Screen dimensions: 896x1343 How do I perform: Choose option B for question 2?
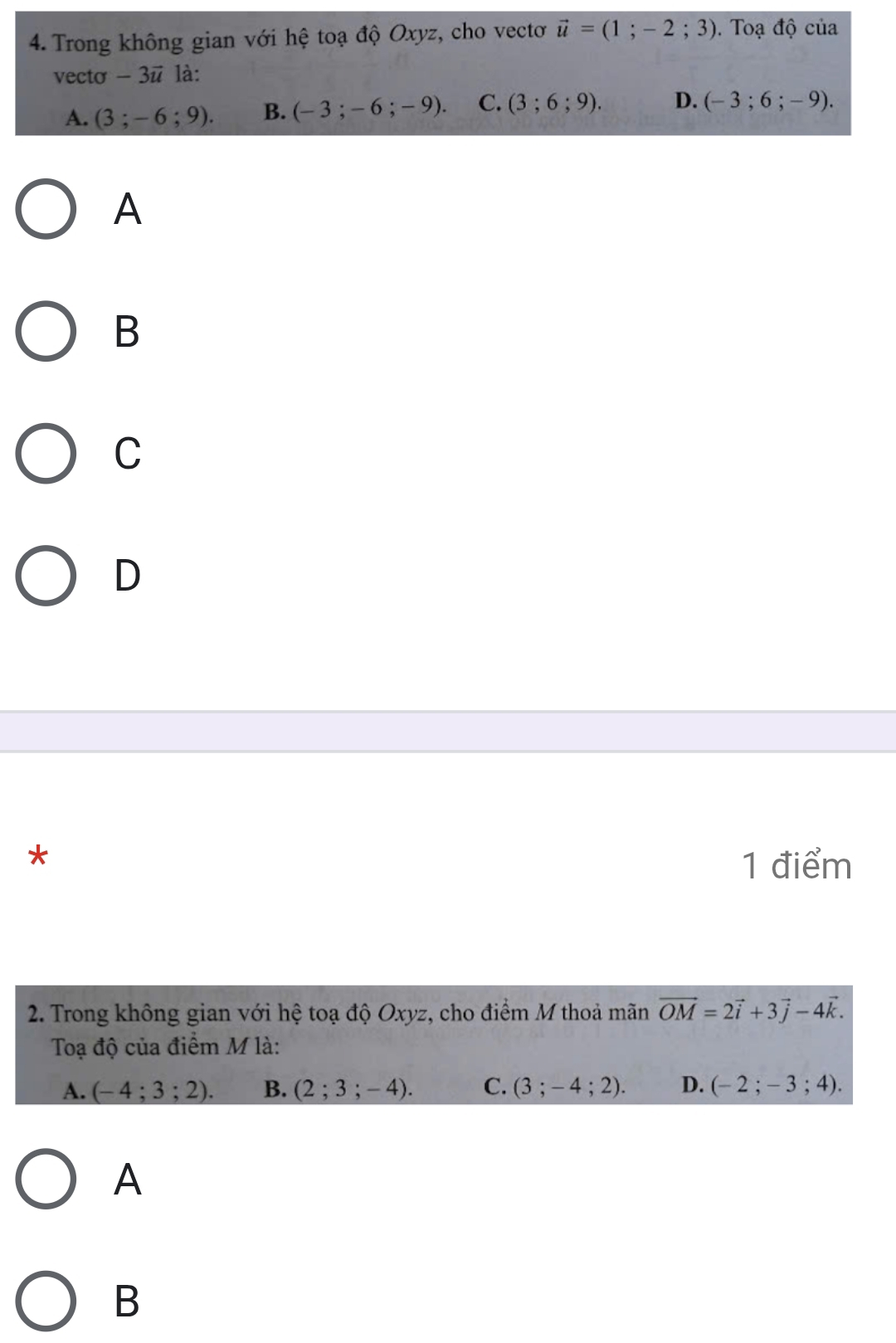[46, 1300]
